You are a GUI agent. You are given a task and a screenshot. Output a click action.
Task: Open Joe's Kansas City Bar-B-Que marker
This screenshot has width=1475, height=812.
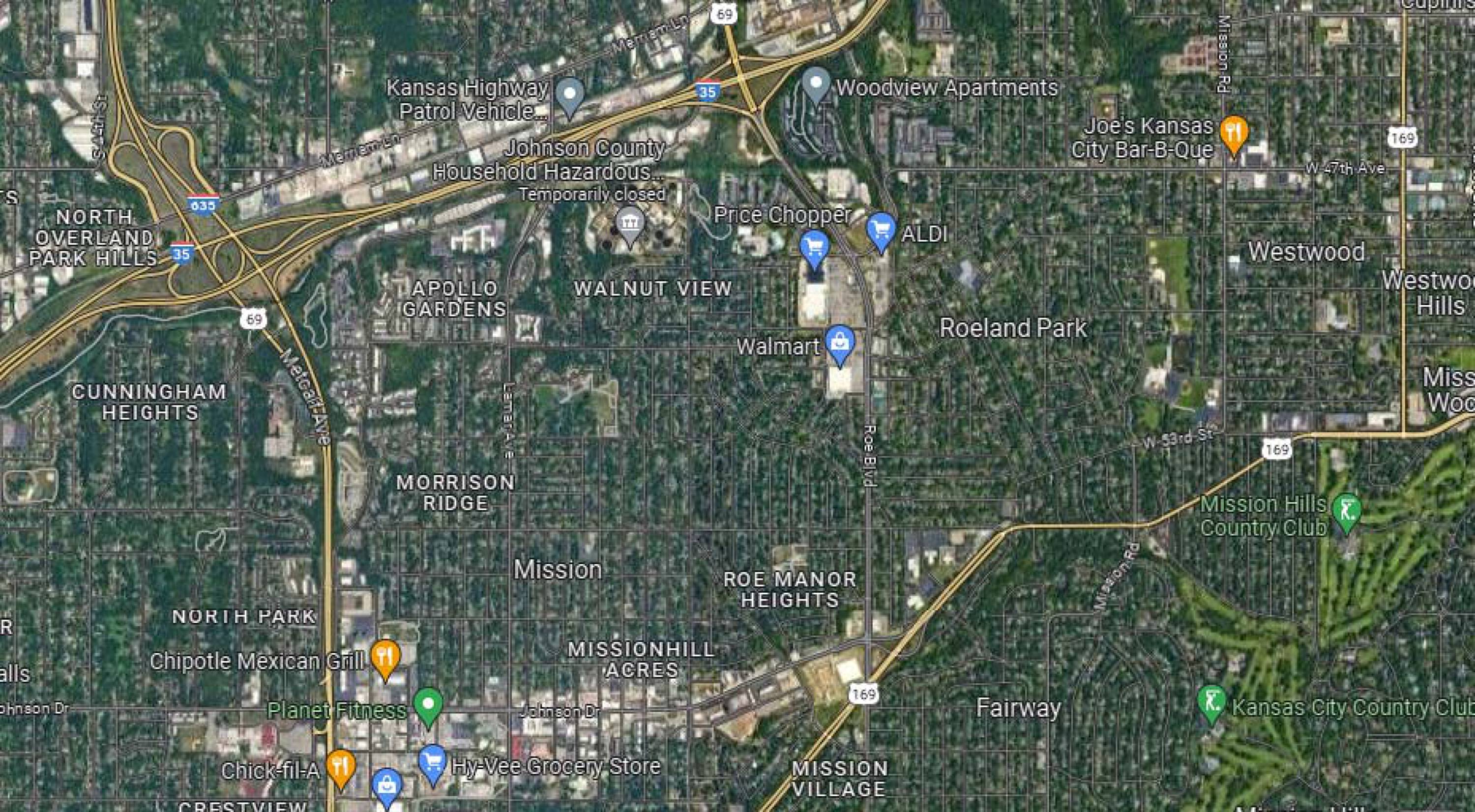pos(1234,133)
